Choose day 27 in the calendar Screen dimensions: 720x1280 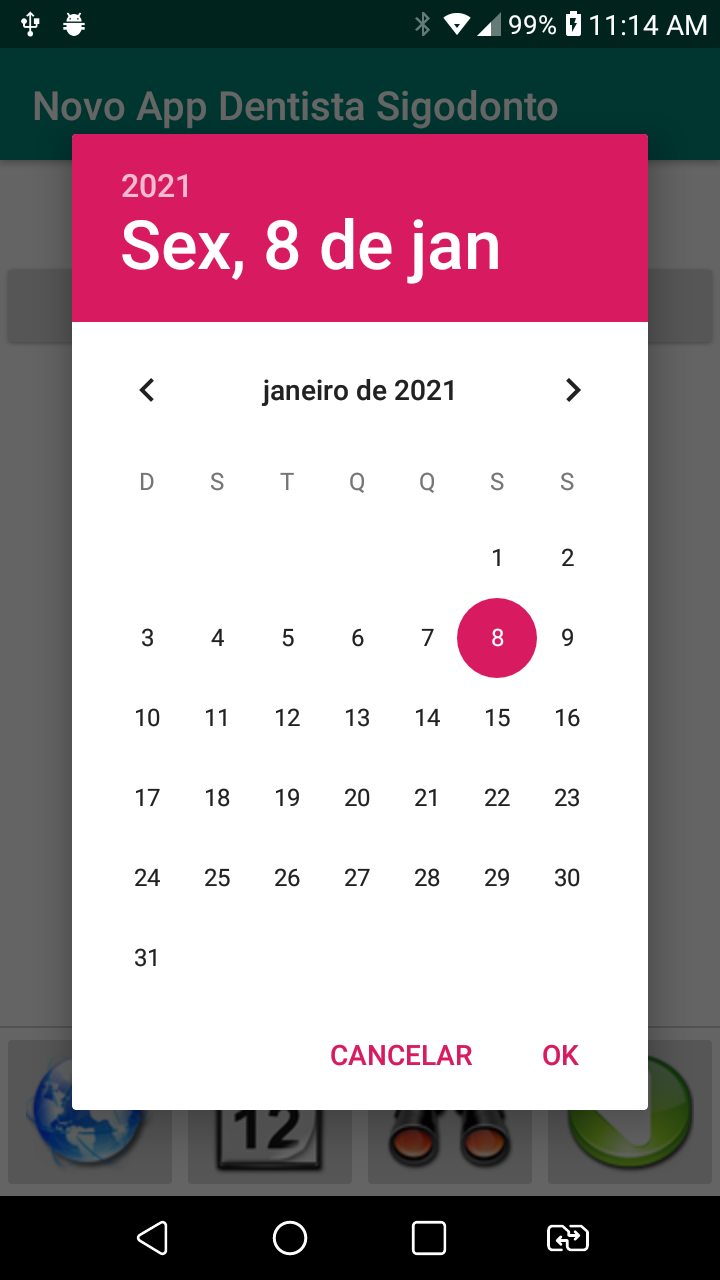pyautogui.click(x=357, y=878)
